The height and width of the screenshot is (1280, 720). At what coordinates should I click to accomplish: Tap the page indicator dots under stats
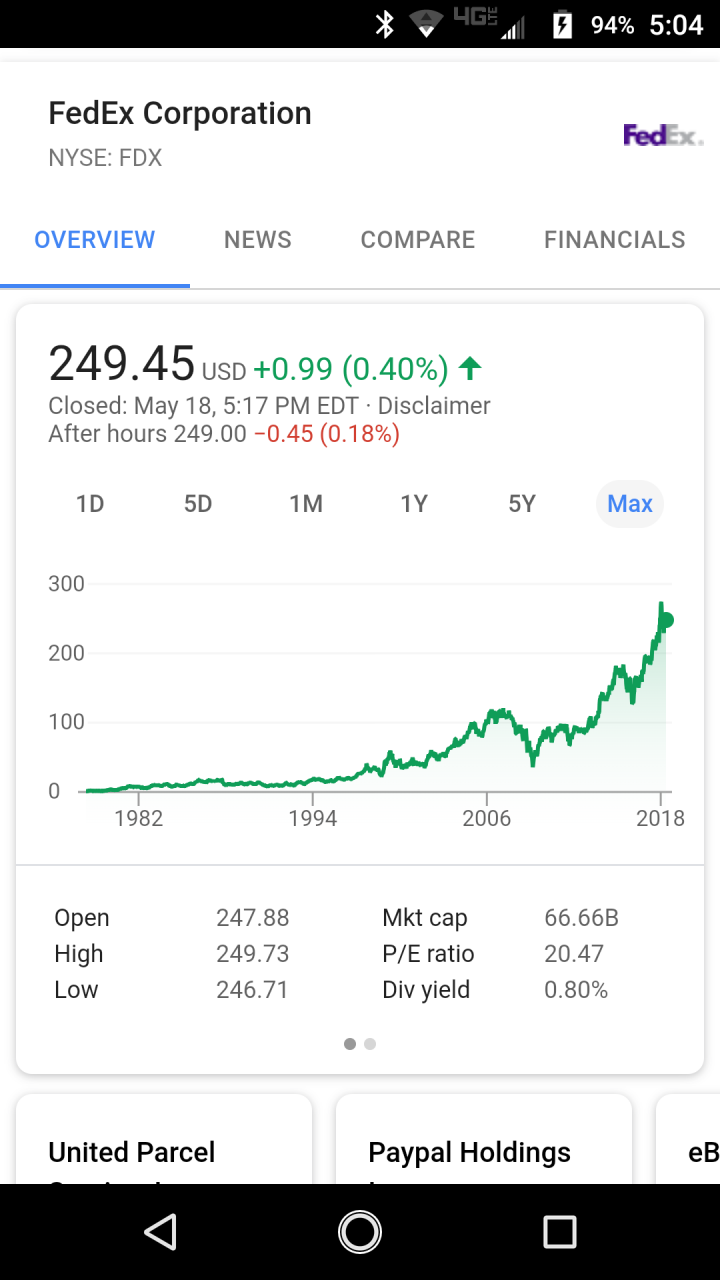pyautogui.click(x=360, y=1044)
